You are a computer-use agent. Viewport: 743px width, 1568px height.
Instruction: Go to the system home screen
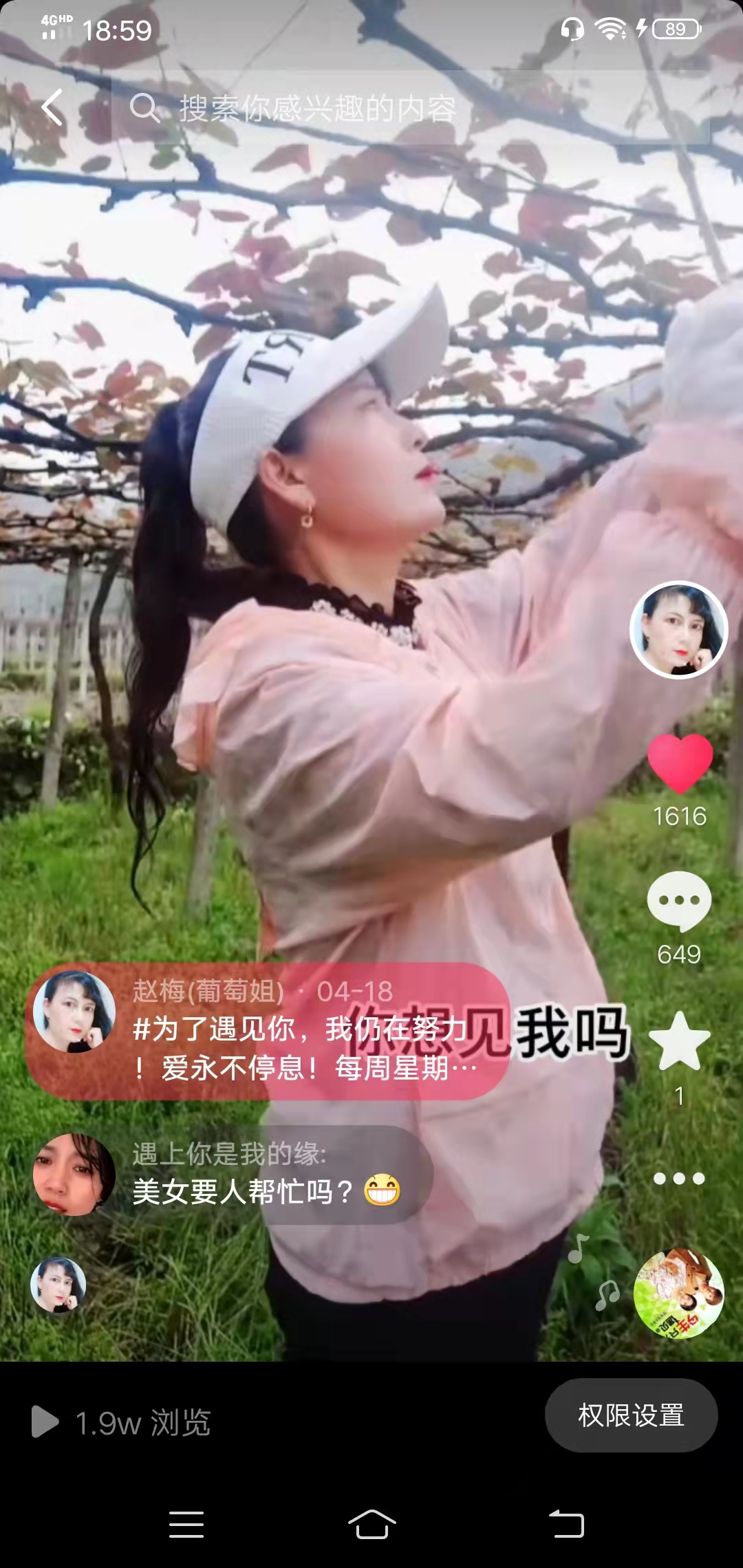[371, 1525]
